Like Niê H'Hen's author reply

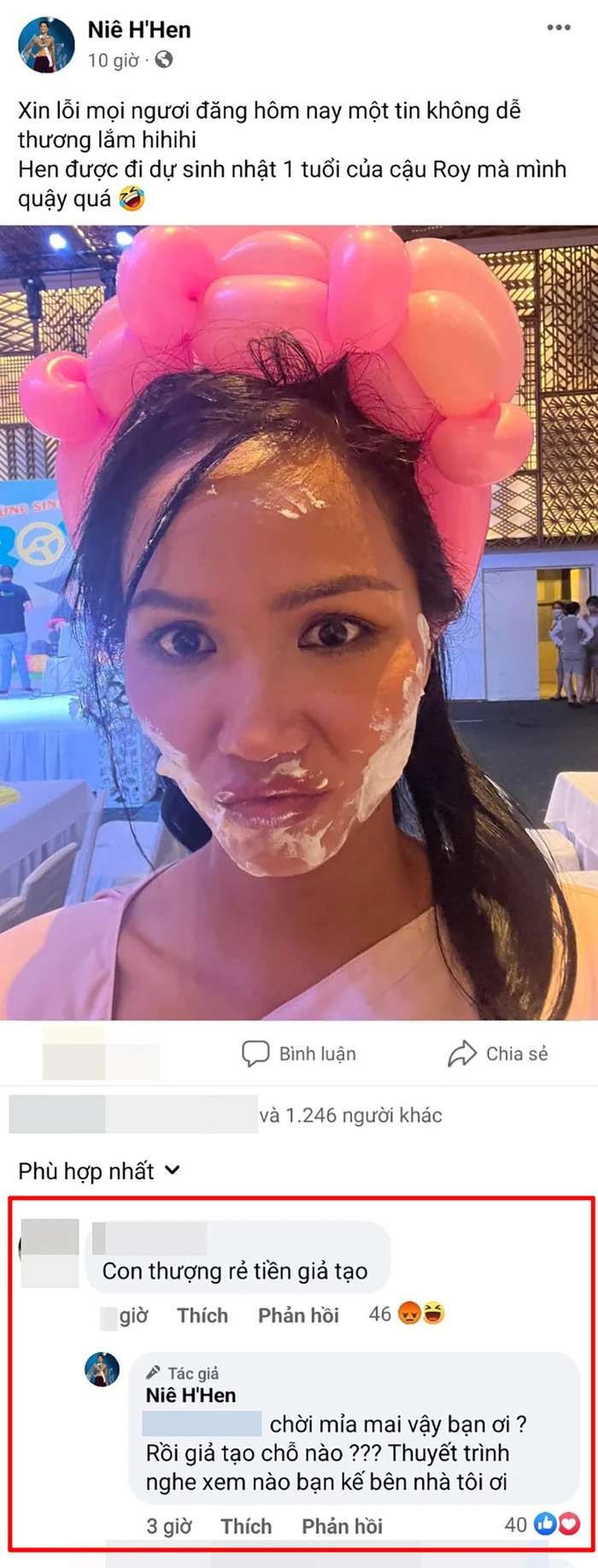246,1526
